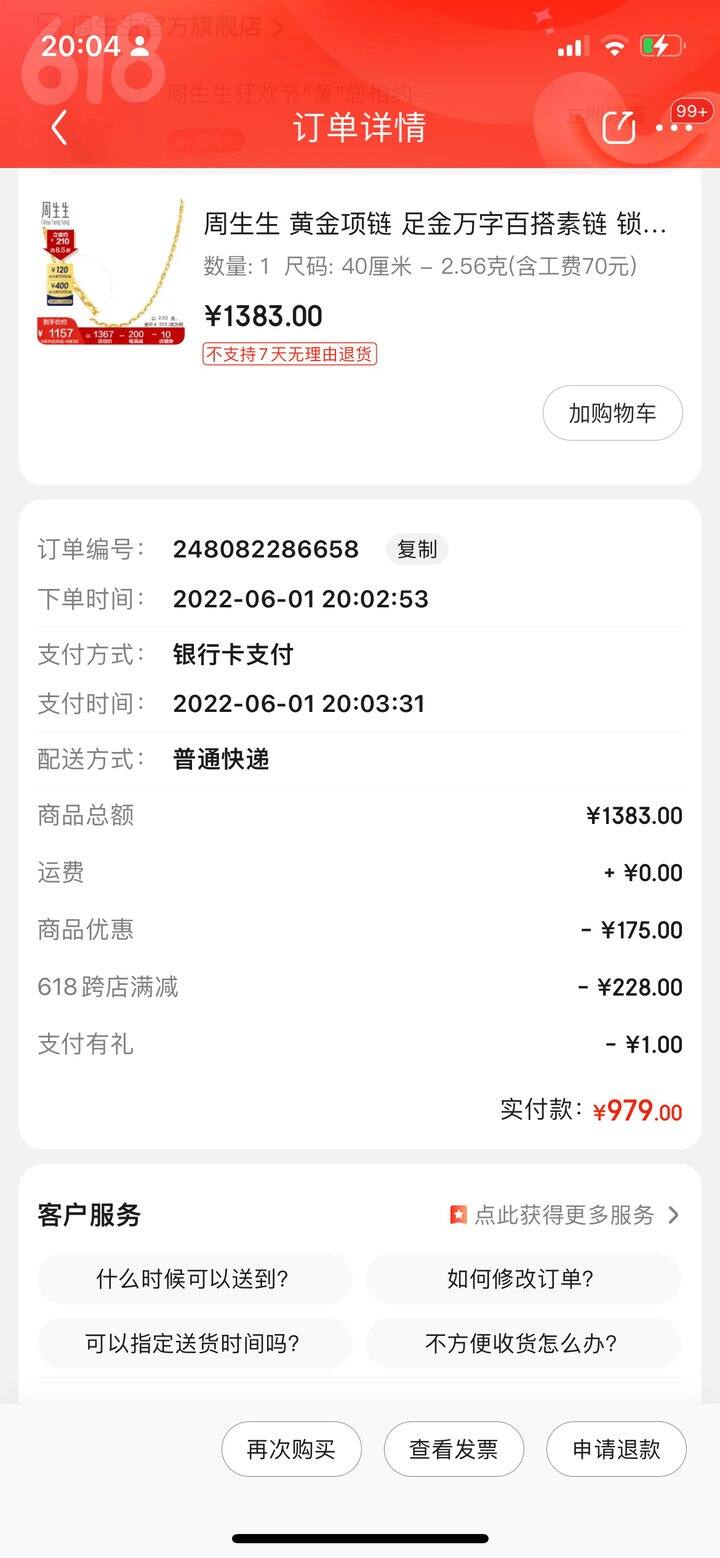
Task: Ask 什么时候可以送到?
Action: point(194,1279)
